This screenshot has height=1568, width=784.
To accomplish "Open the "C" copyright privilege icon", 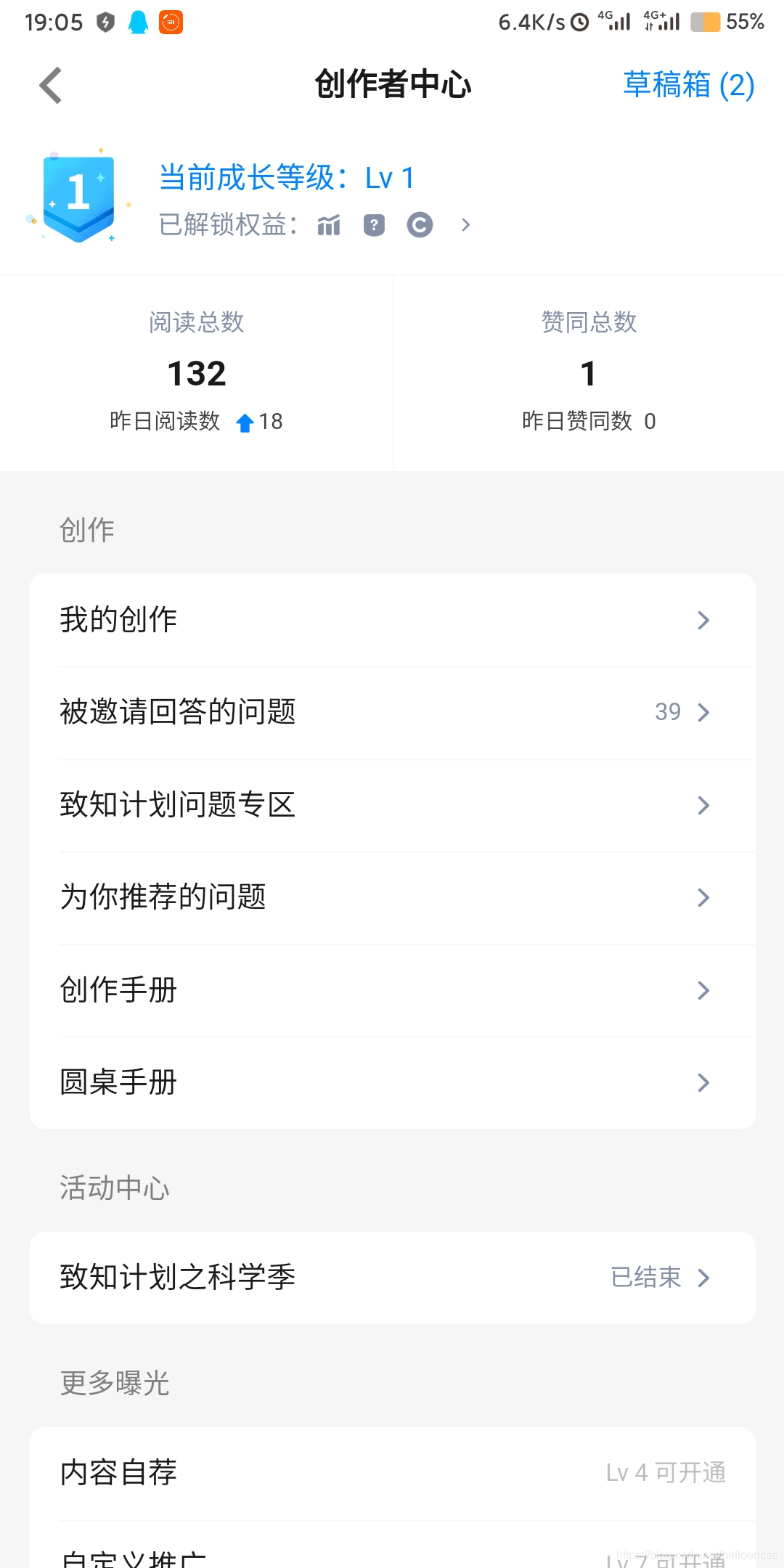I will pyautogui.click(x=421, y=225).
